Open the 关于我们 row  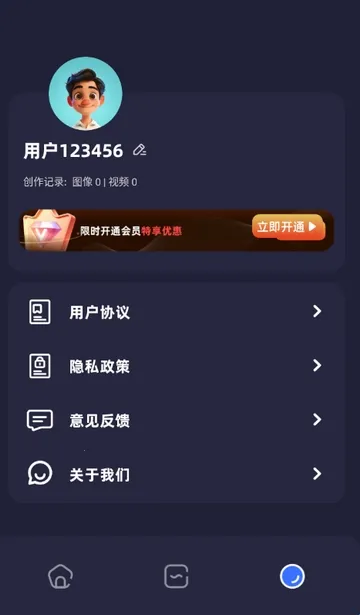click(x=176, y=474)
